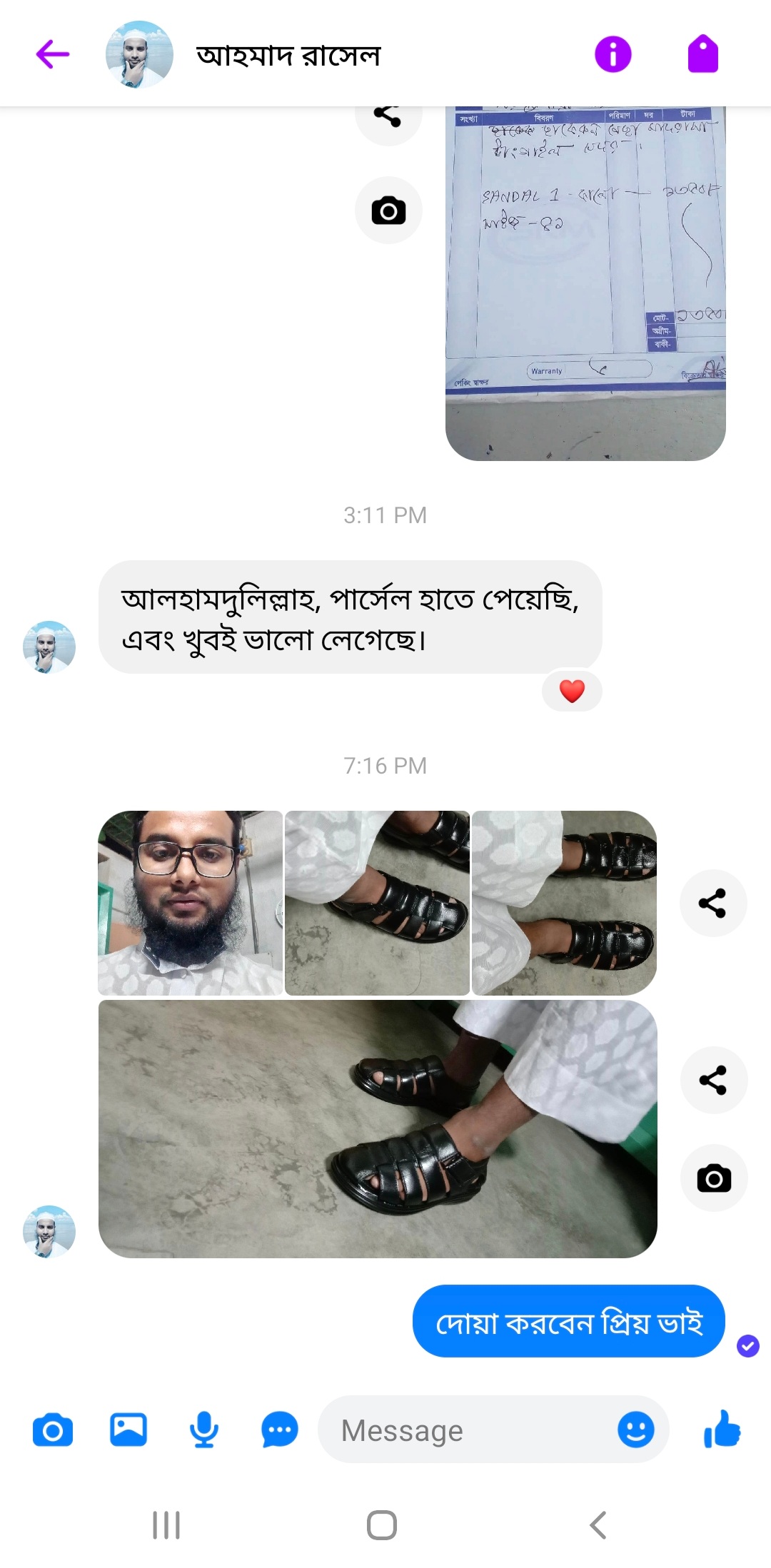Open the receipt photo

[x=585, y=283]
